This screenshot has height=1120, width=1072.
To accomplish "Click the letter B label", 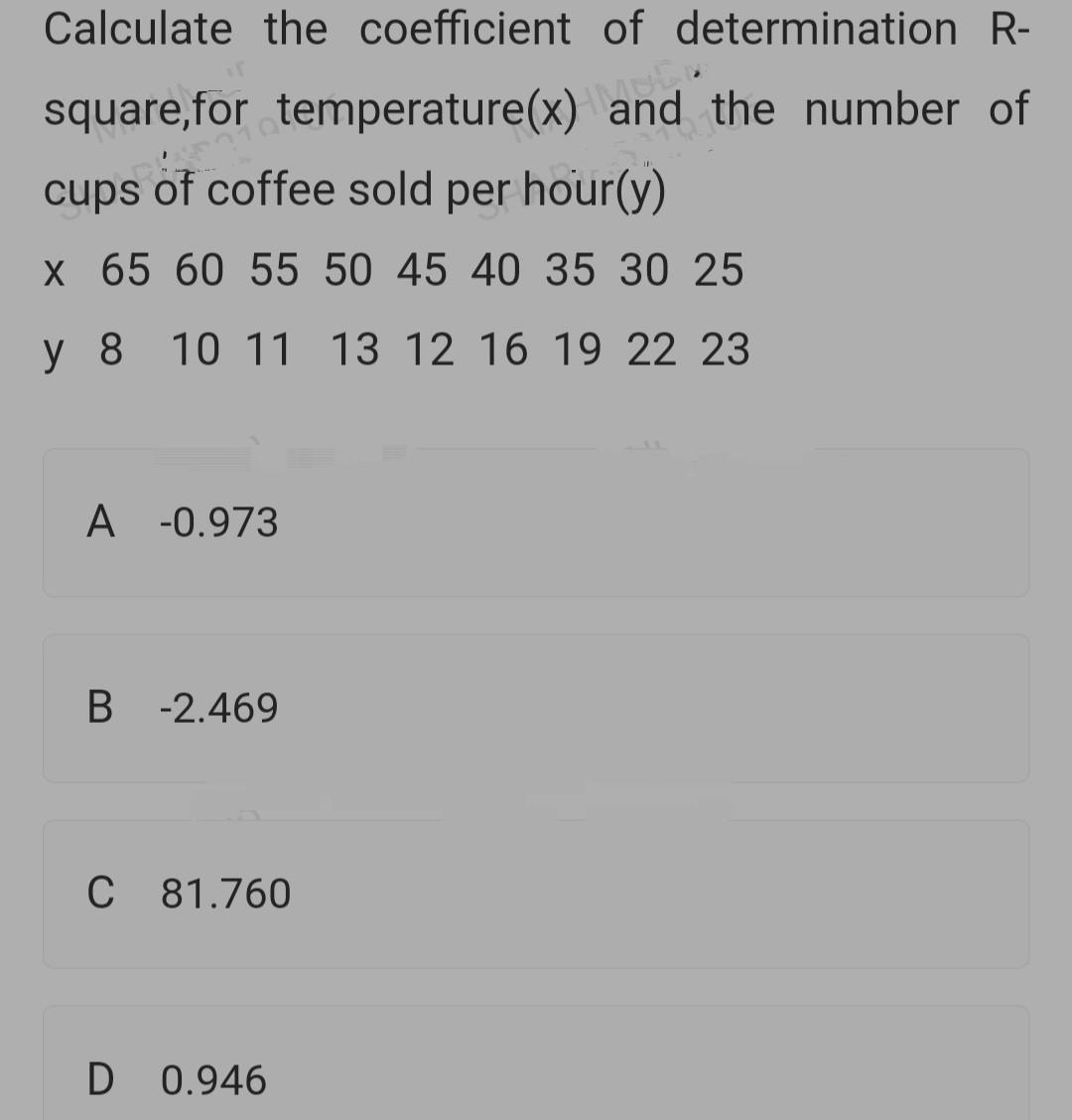I will 100,707.
